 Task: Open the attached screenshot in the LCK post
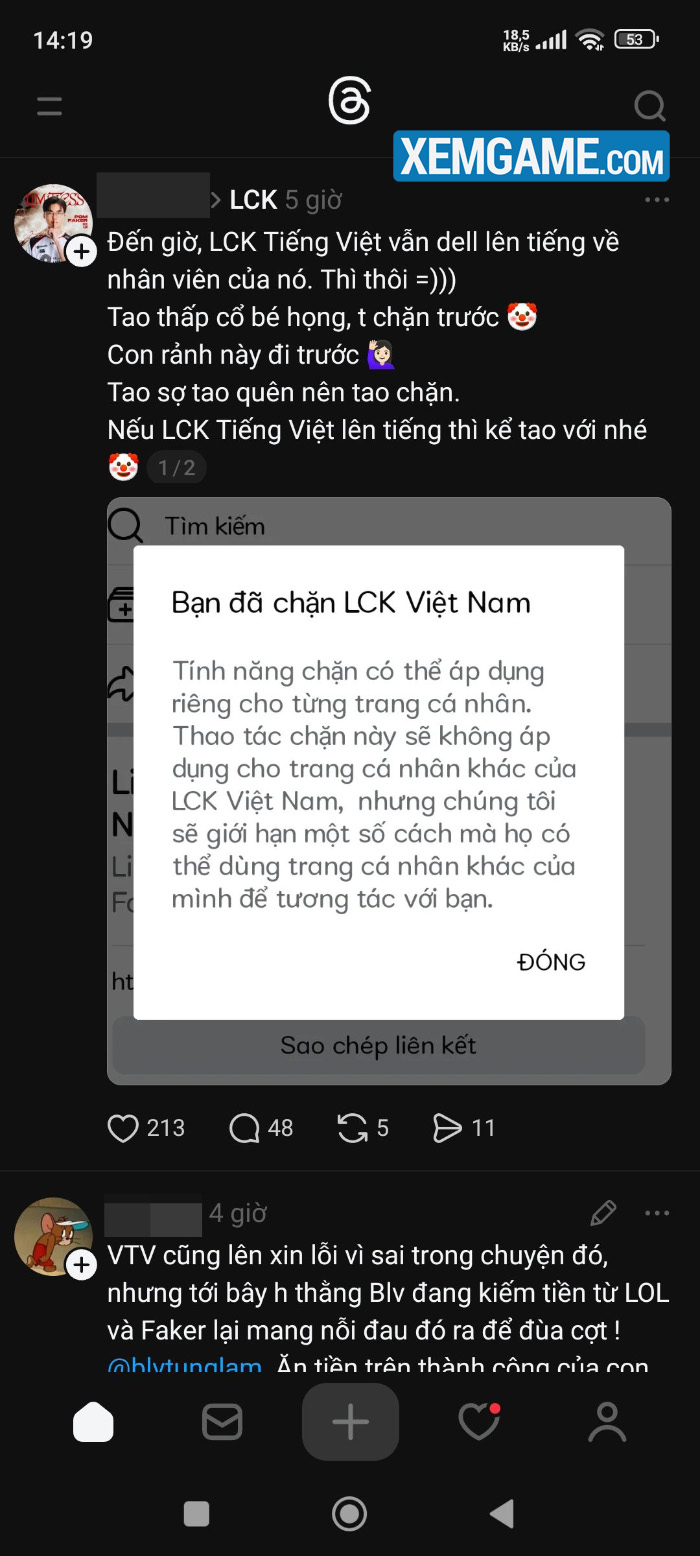(388, 790)
